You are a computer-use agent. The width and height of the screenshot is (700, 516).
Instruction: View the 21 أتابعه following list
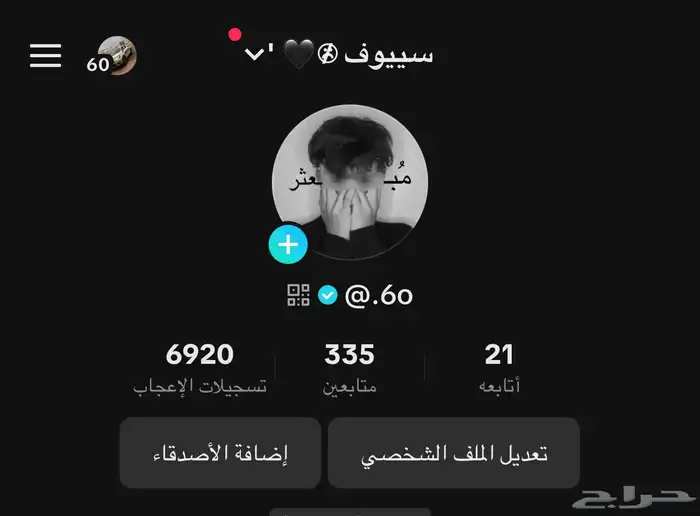click(x=499, y=366)
